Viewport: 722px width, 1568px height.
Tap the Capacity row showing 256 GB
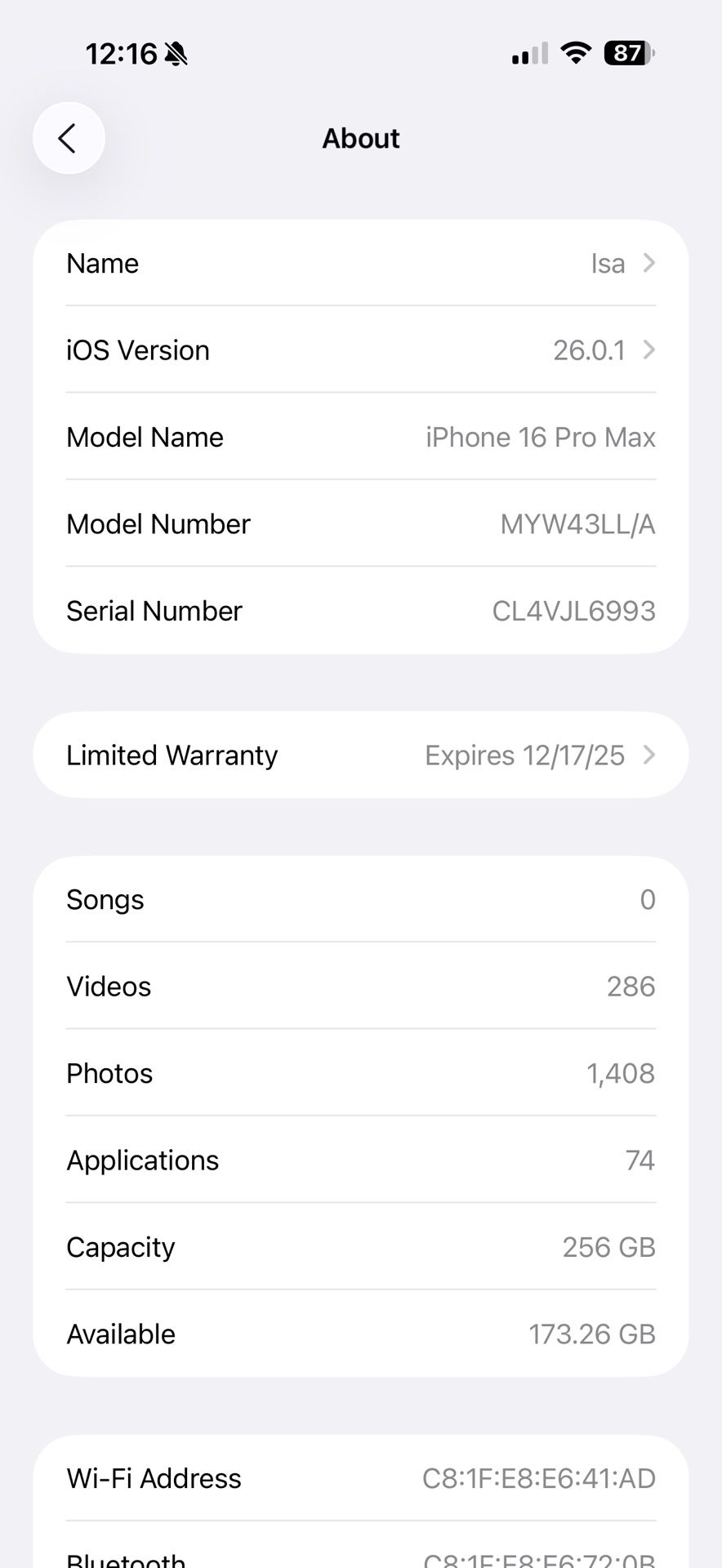click(361, 1246)
